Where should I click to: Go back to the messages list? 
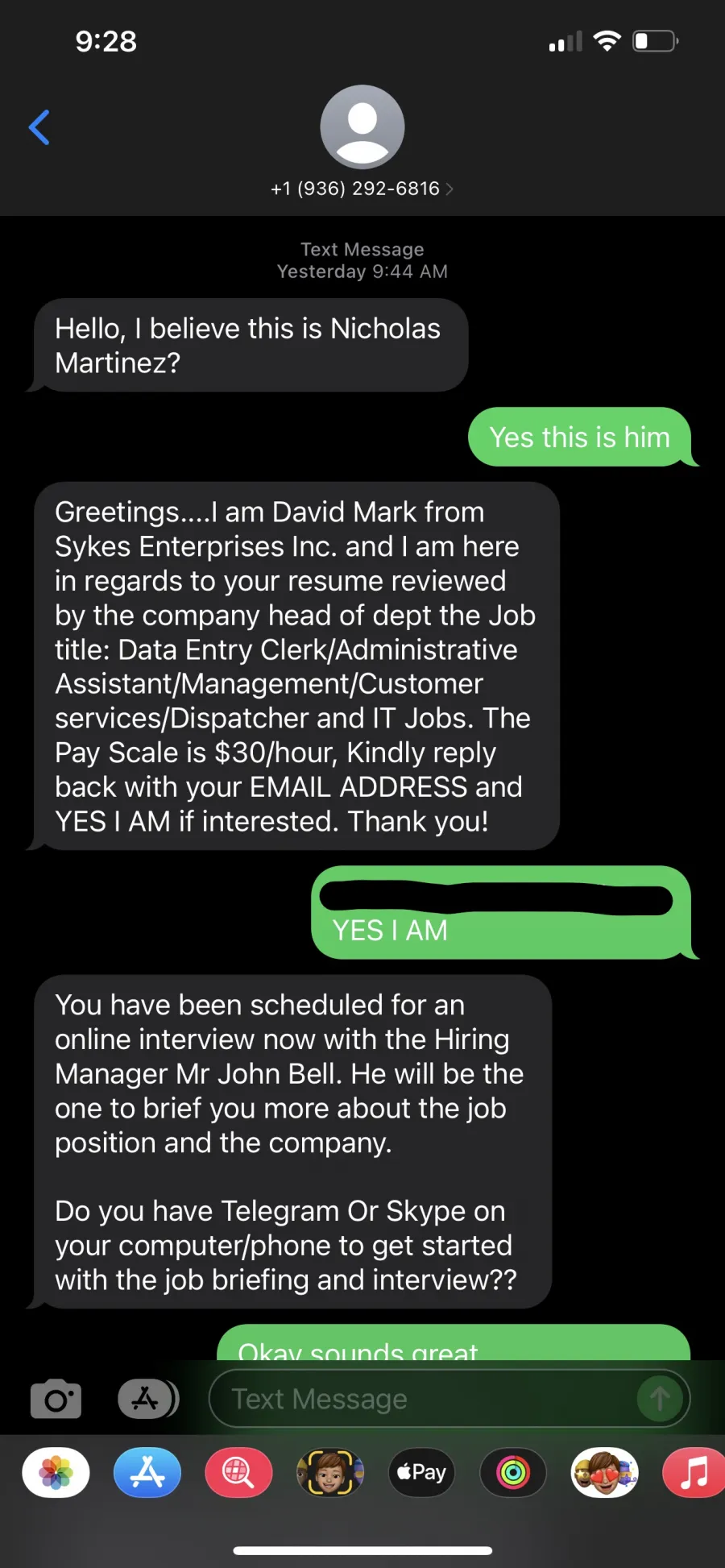tap(39, 127)
